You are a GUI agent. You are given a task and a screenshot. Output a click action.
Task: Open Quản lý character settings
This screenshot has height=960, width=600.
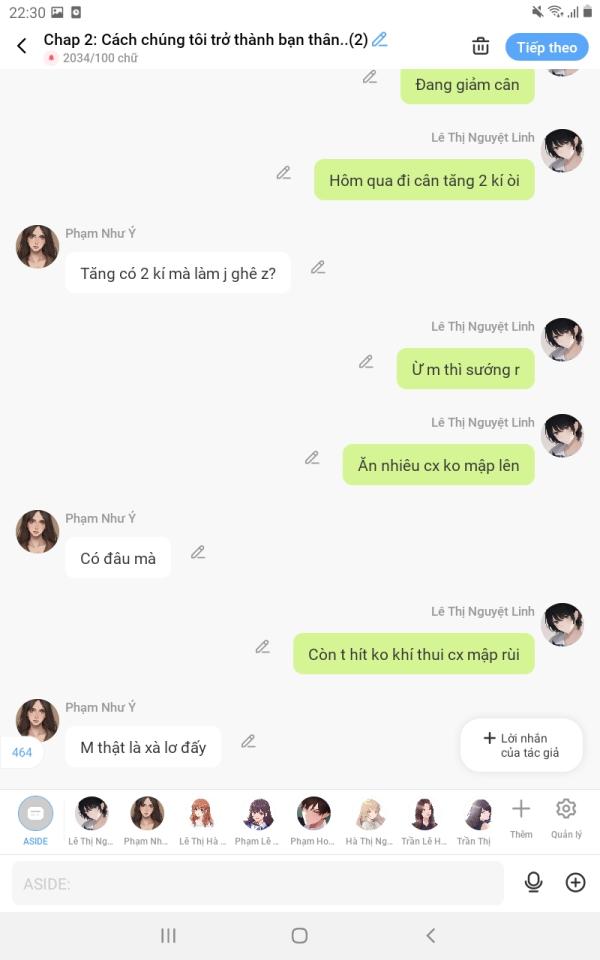[x=566, y=816]
